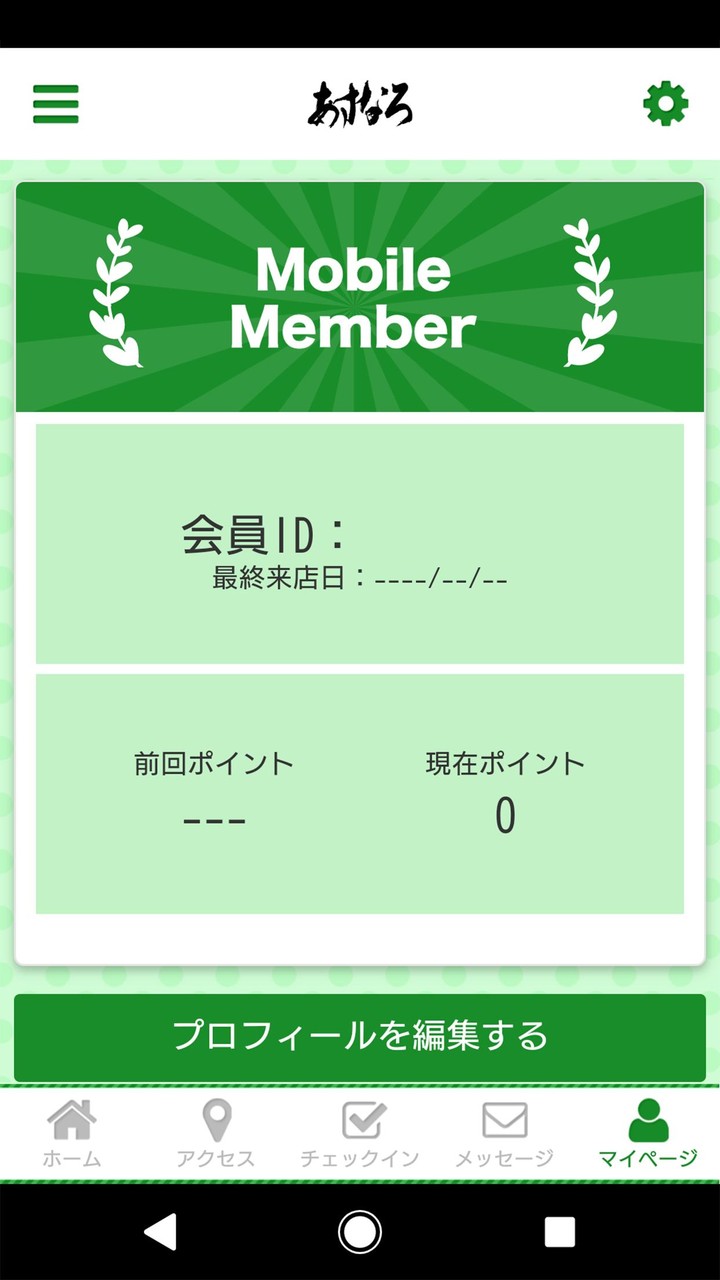Switch to the ホーム tab
This screenshot has width=720, height=1280.
click(x=73, y=1135)
